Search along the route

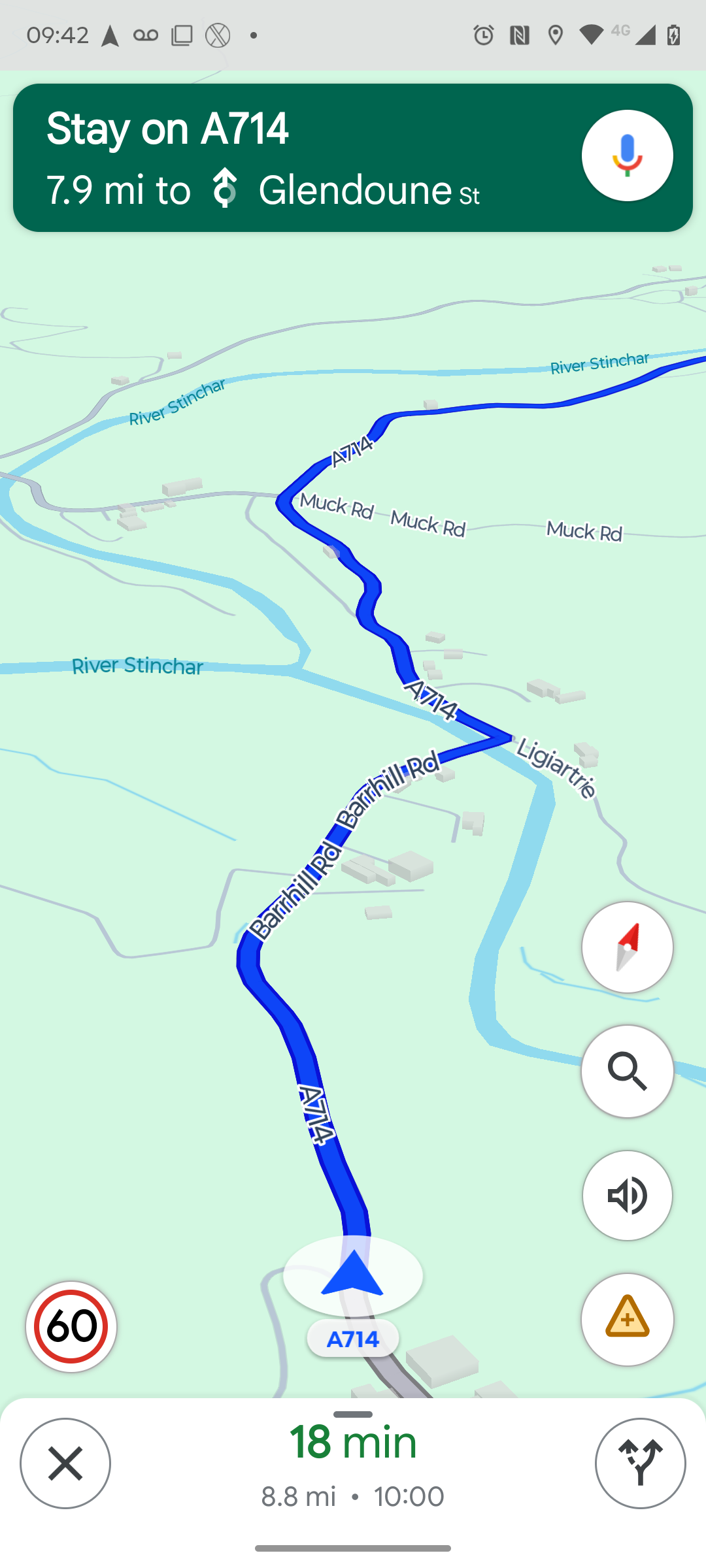pyautogui.click(x=627, y=1071)
